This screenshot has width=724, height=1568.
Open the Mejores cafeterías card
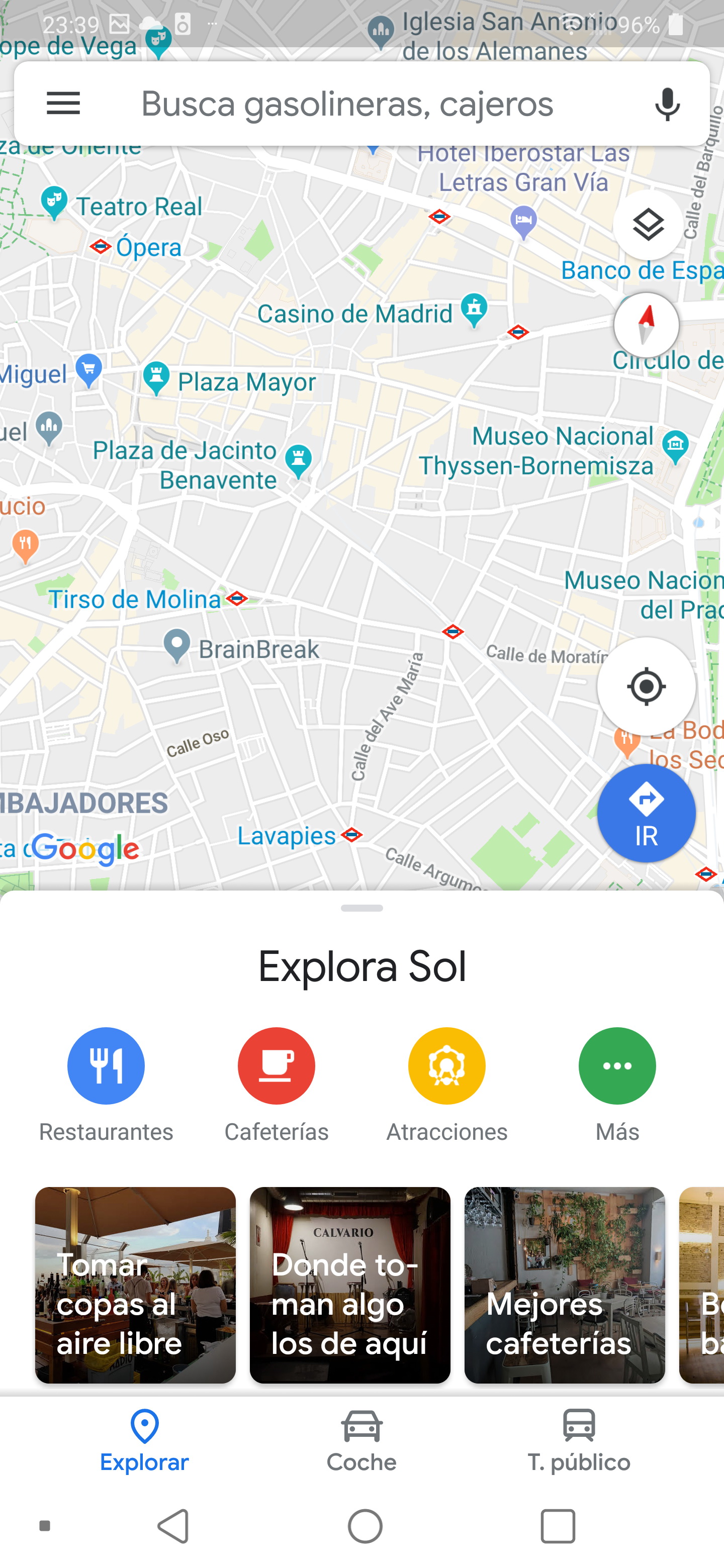565,1285
